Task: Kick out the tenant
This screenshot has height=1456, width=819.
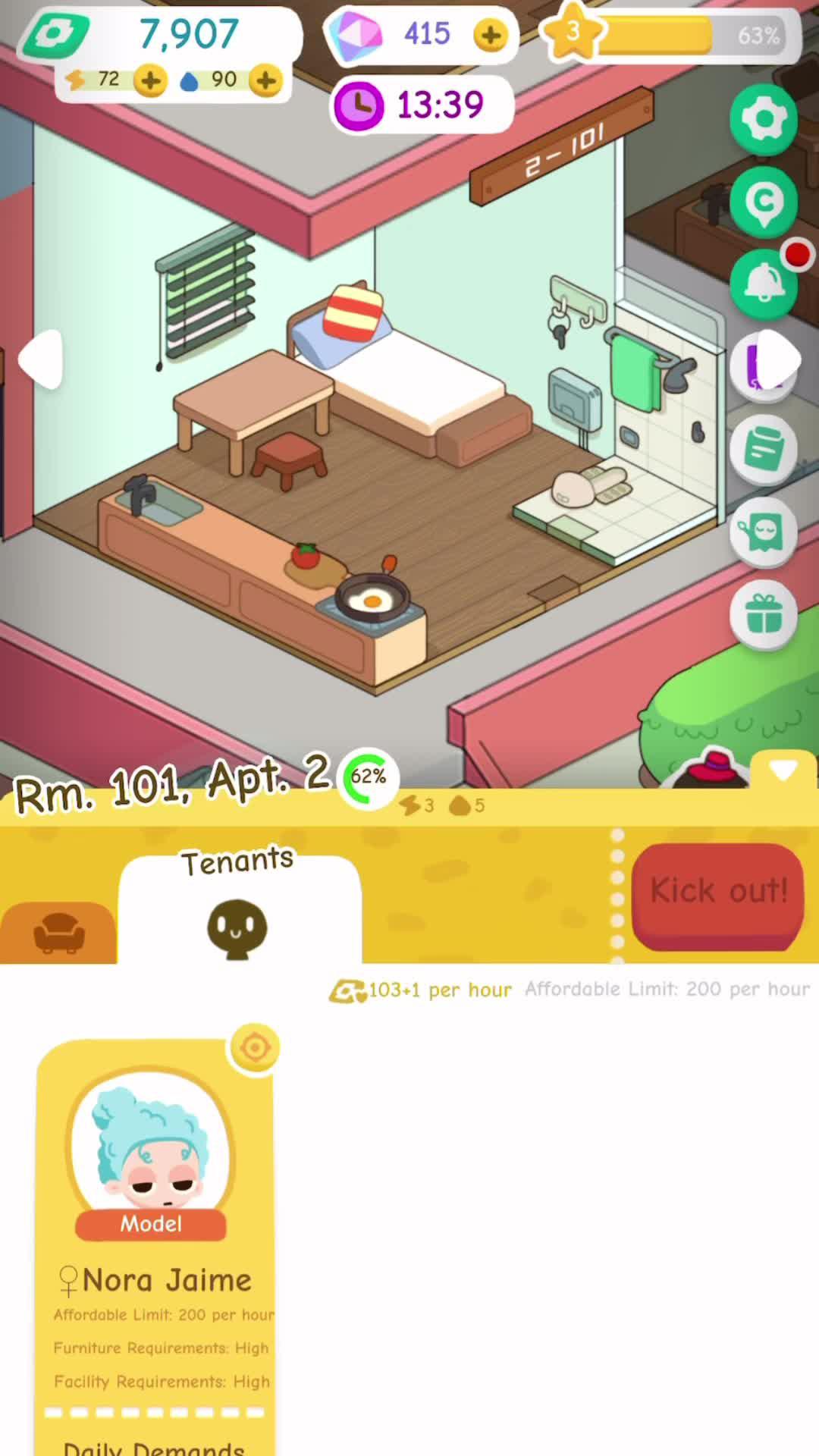Action: coord(717,893)
